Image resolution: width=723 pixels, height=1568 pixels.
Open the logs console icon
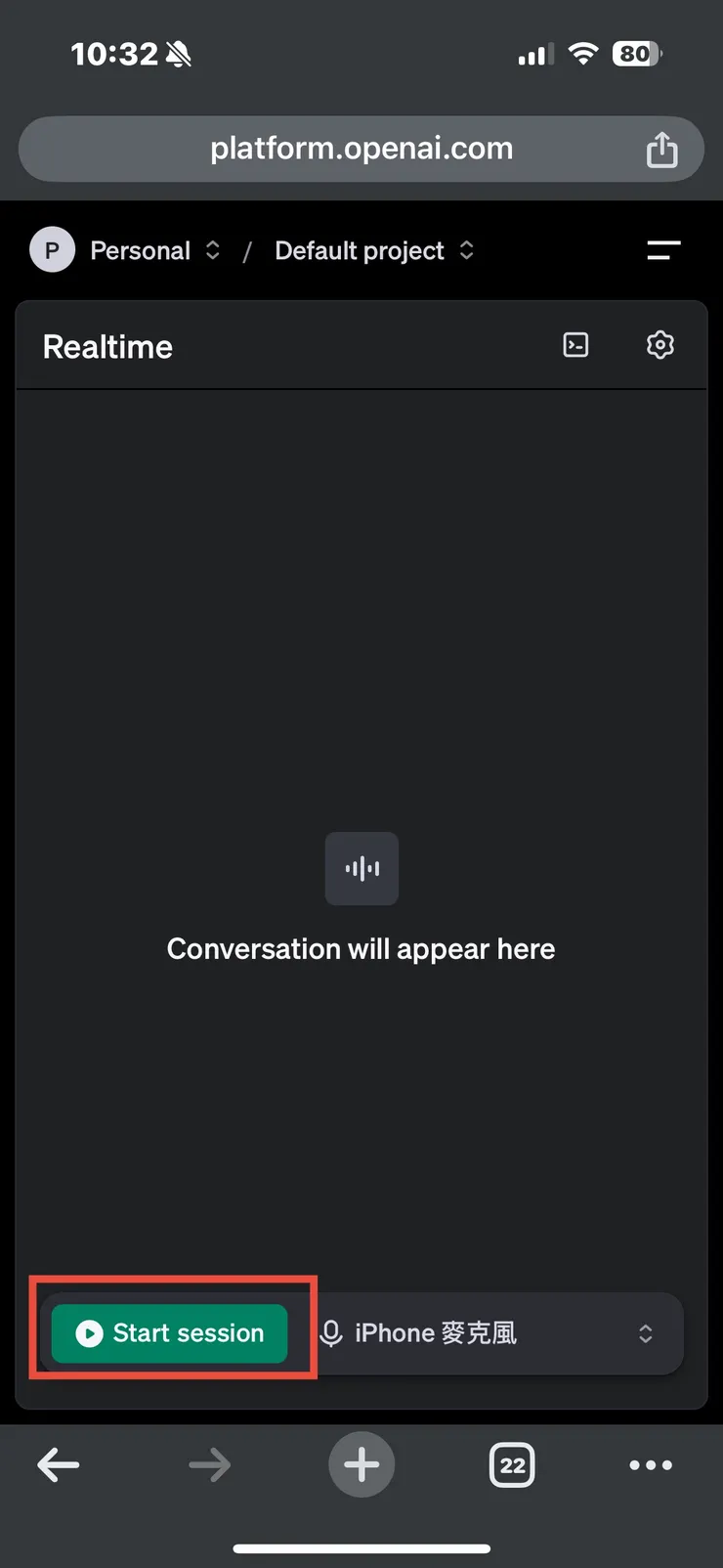(x=576, y=345)
